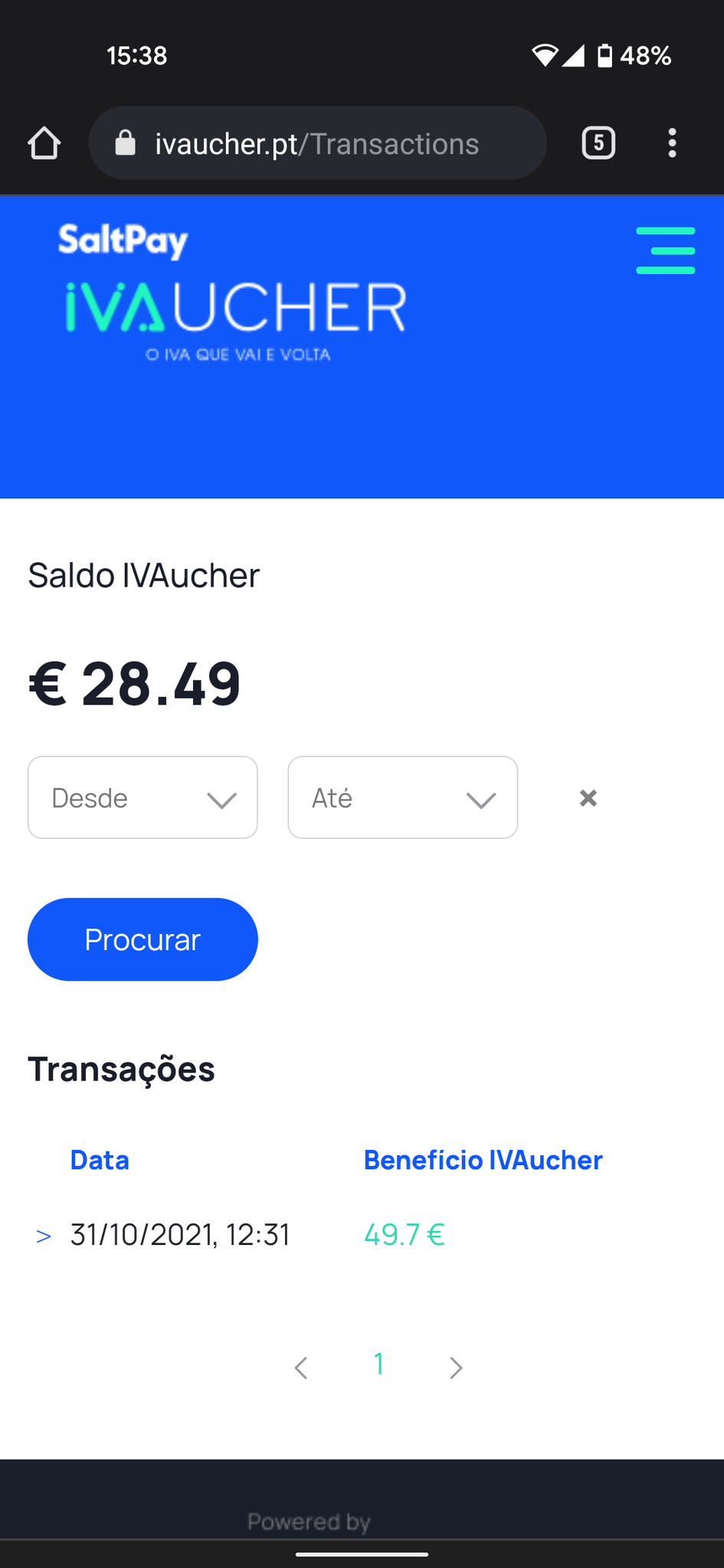Tap the ivaucher.pt address bar
724x1568 pixels.
click(317, 143)
